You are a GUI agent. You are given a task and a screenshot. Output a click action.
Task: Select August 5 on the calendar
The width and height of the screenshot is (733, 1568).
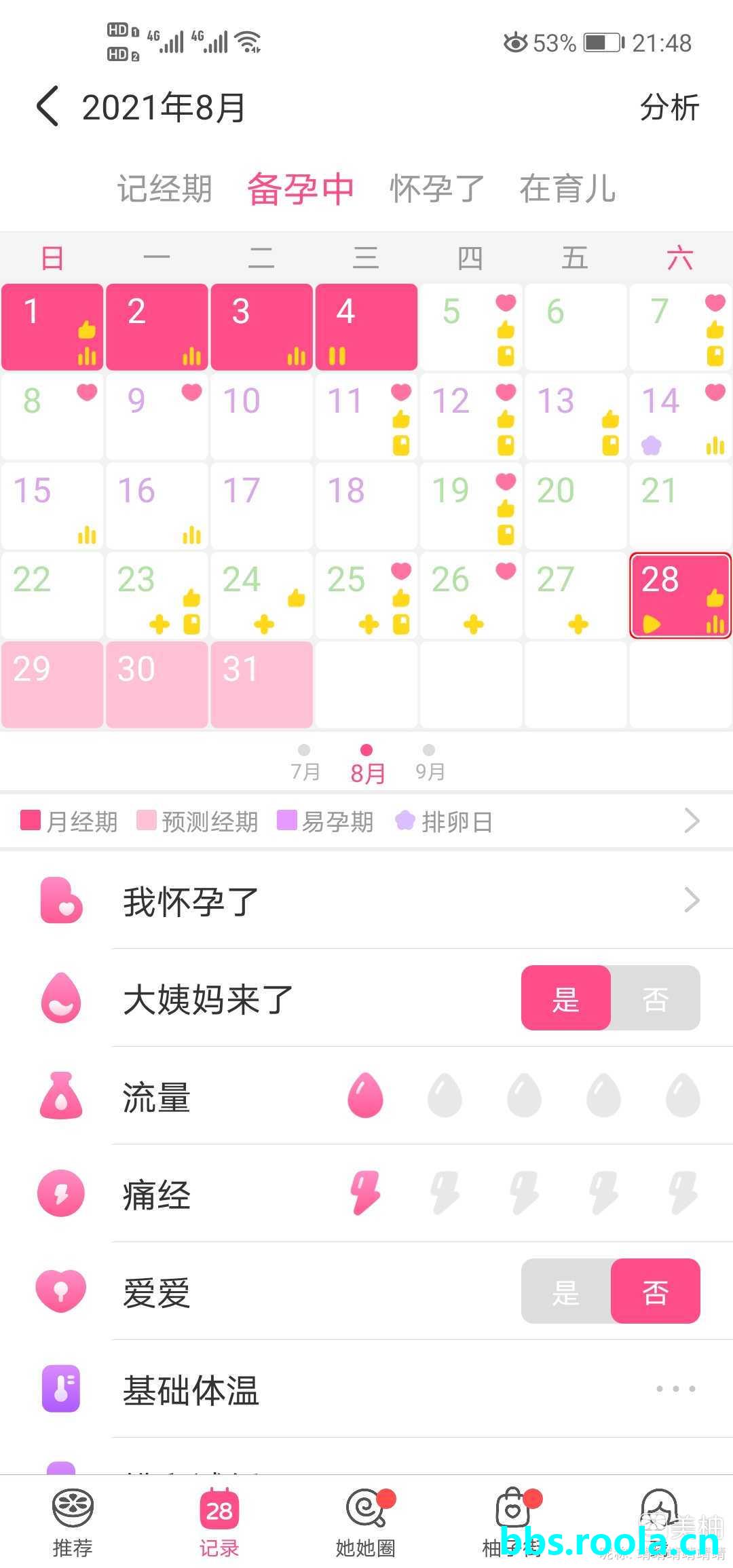pos(470,327)
